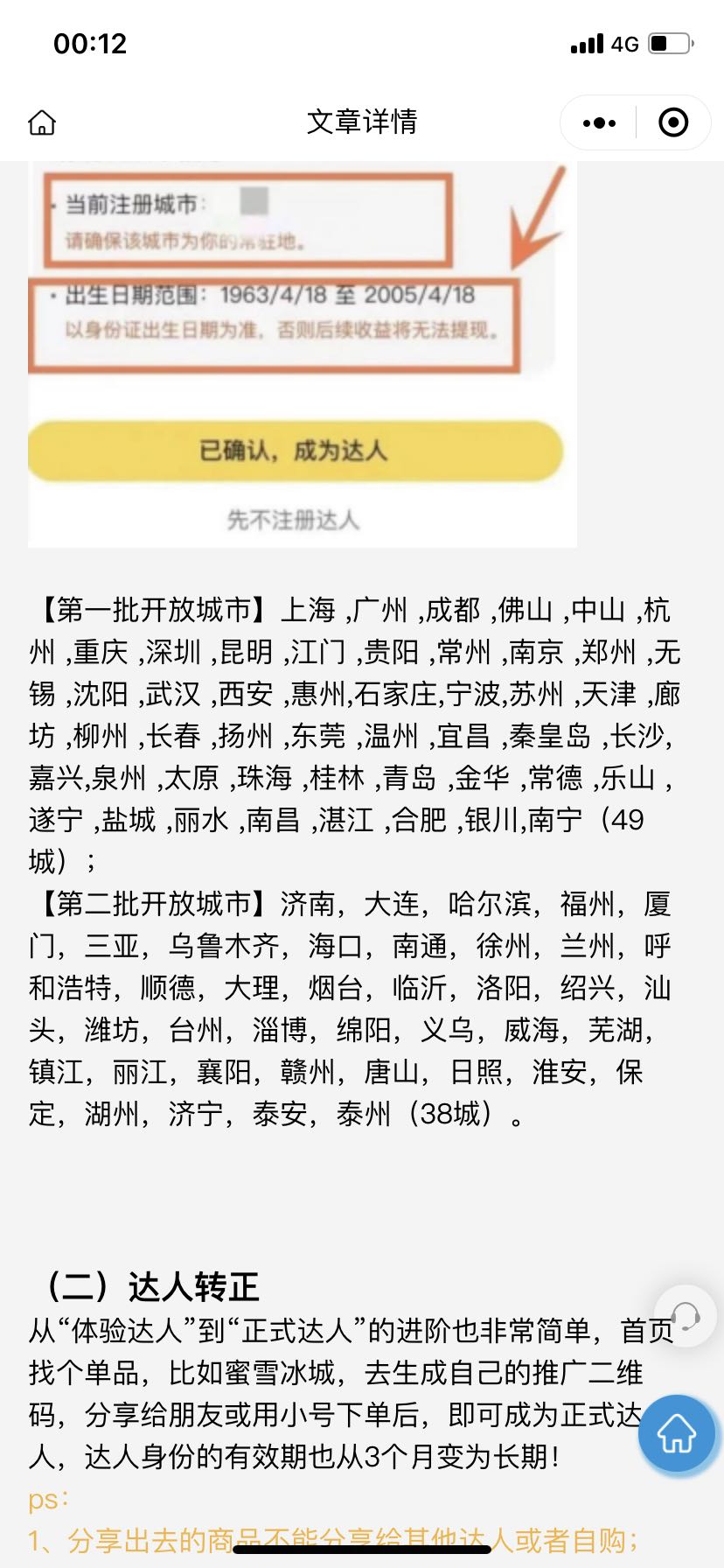Tap the blue floating home button

click(x=677, y=1434)
